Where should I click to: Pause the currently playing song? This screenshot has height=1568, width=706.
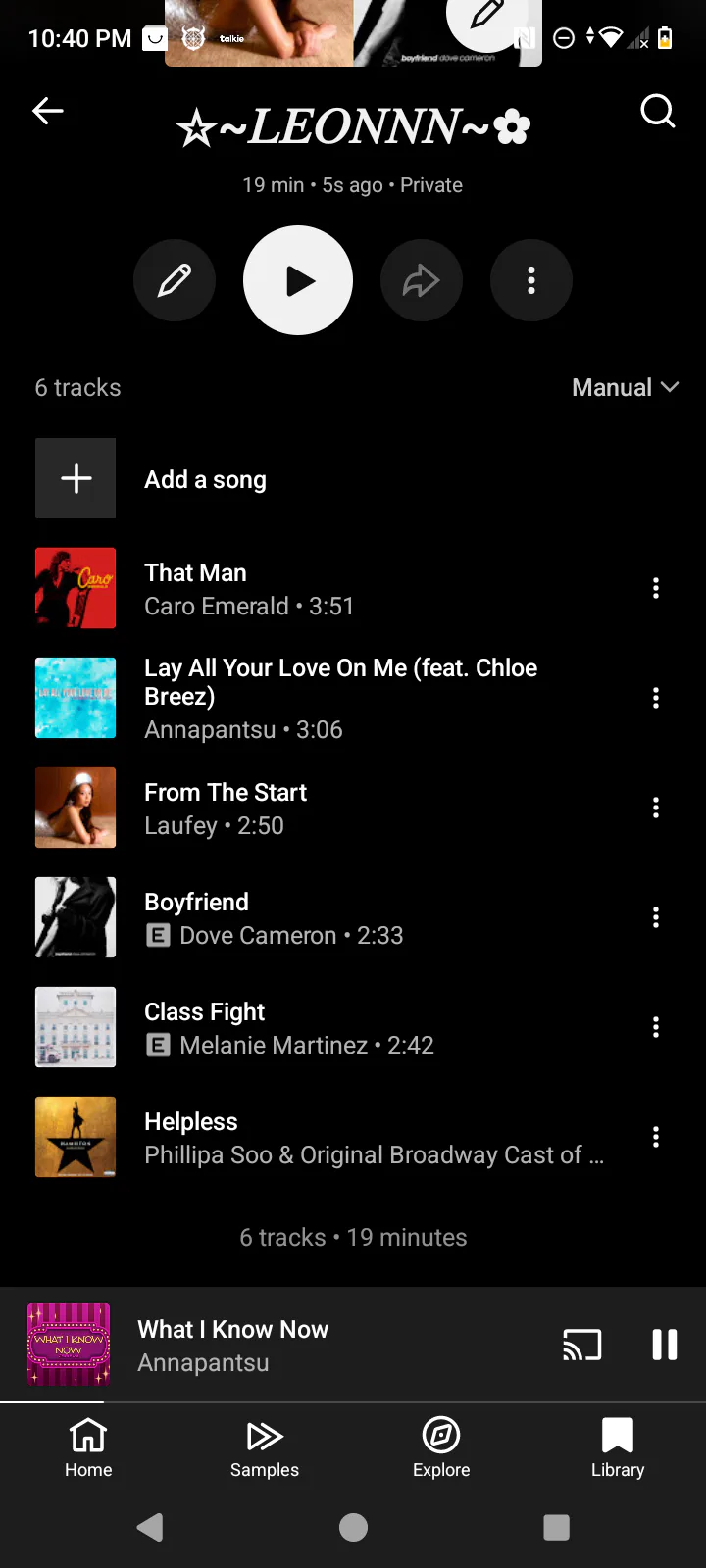[x=665, y=1346]
